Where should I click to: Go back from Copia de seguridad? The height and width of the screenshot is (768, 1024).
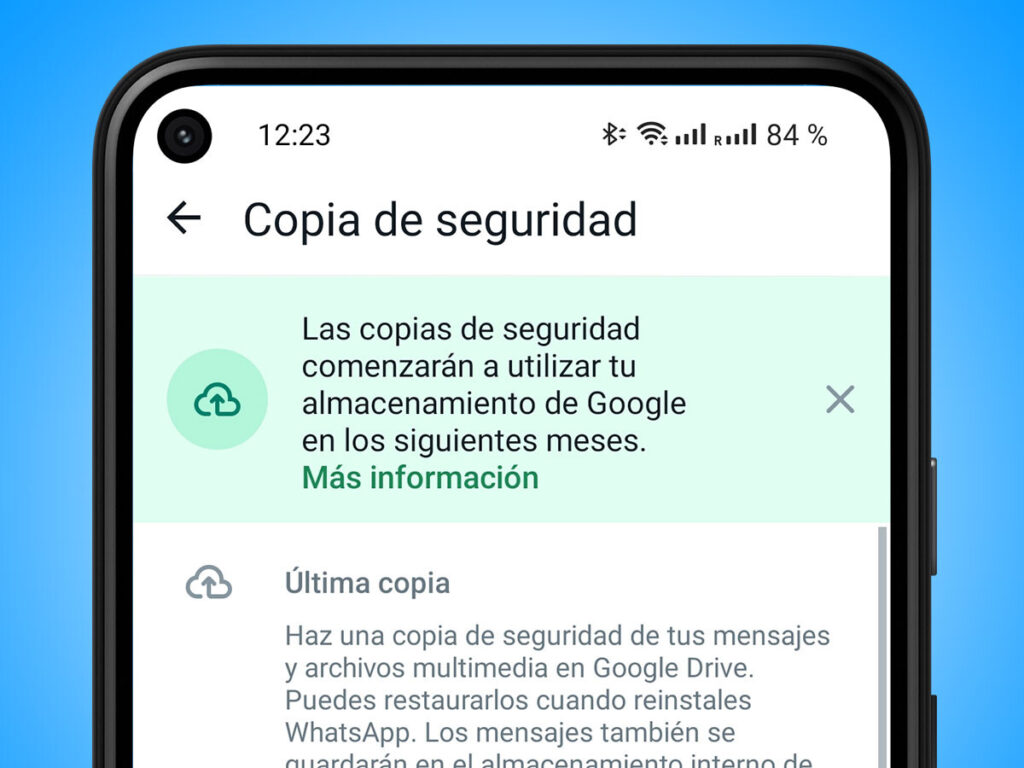(x=184, y=218)
